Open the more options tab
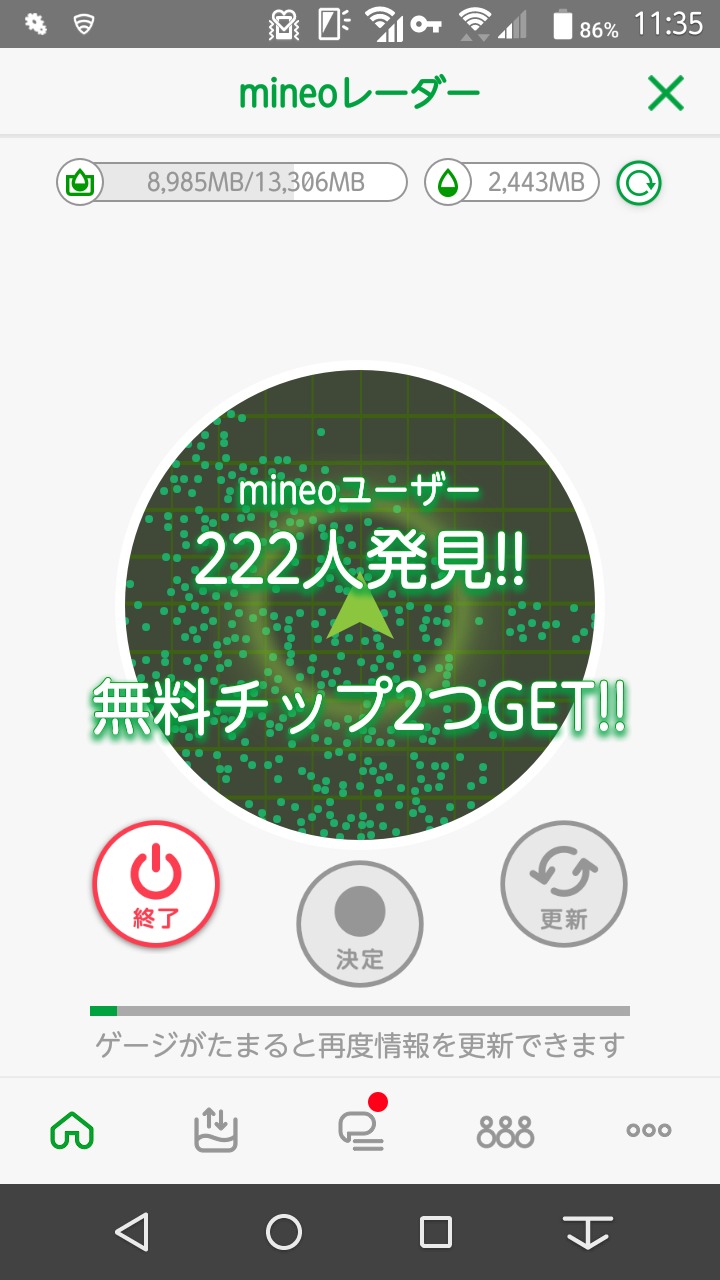This screenshot has width=720, height=1280. pos(648,1130)
